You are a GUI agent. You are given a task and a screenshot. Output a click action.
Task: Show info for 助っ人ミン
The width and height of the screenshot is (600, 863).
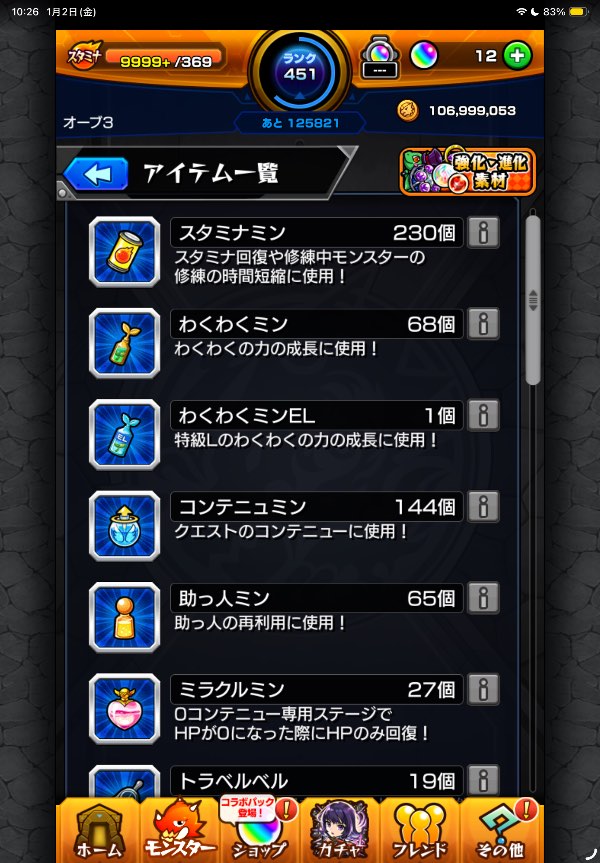point(483,598)
